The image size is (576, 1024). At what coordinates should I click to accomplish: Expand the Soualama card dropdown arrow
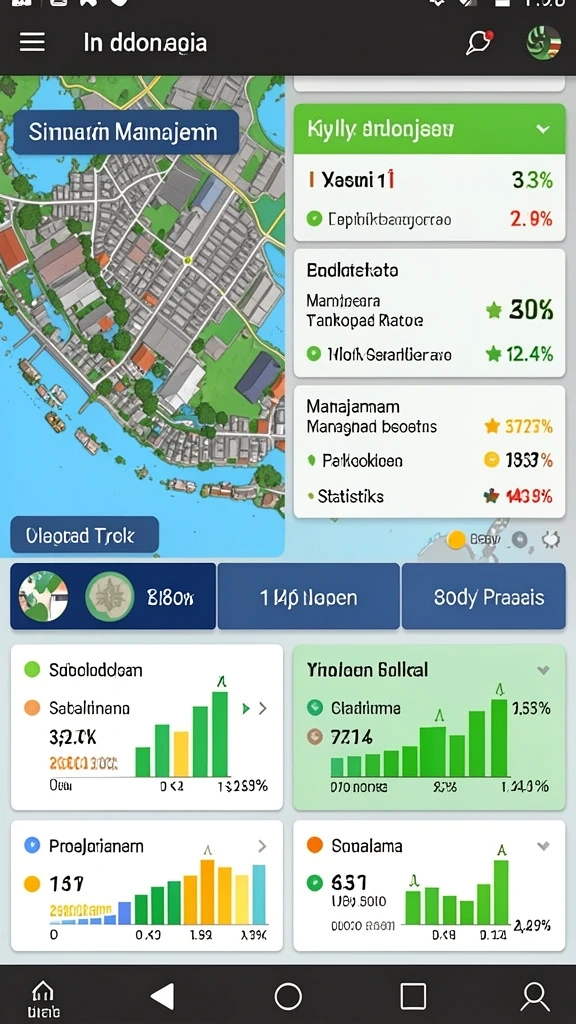pyautogui.click(x=543, y=846)
